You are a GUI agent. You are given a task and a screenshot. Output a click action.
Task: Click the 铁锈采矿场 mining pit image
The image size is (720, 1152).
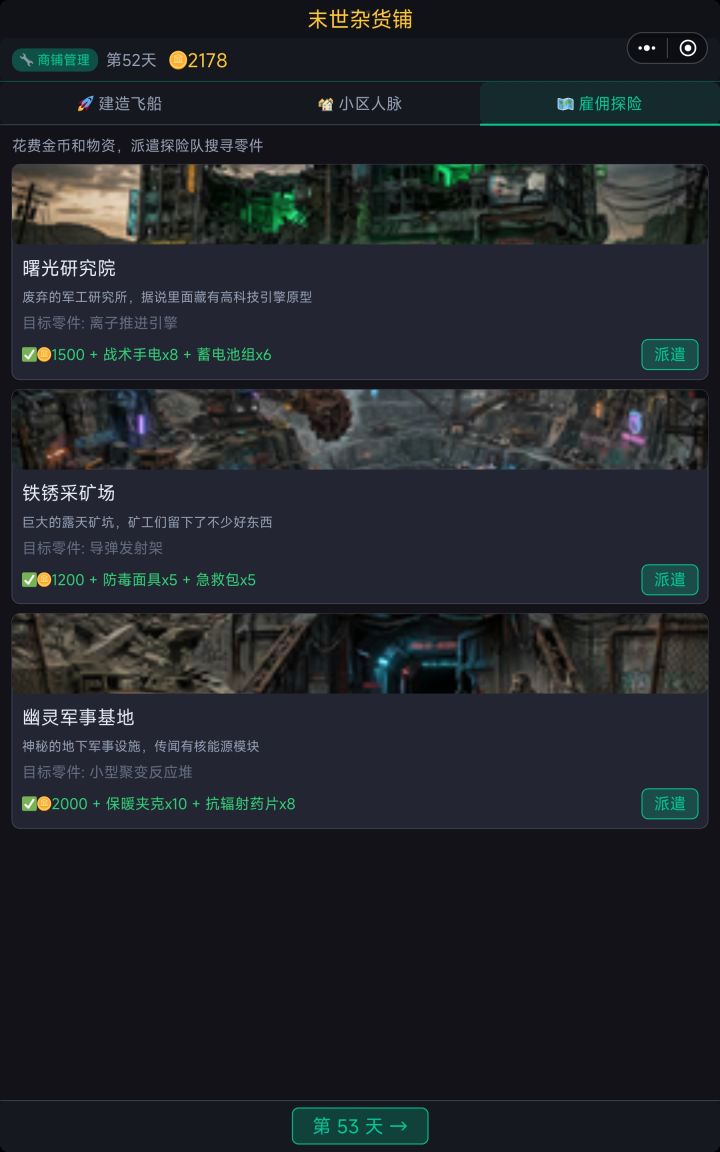coord(360,430)
